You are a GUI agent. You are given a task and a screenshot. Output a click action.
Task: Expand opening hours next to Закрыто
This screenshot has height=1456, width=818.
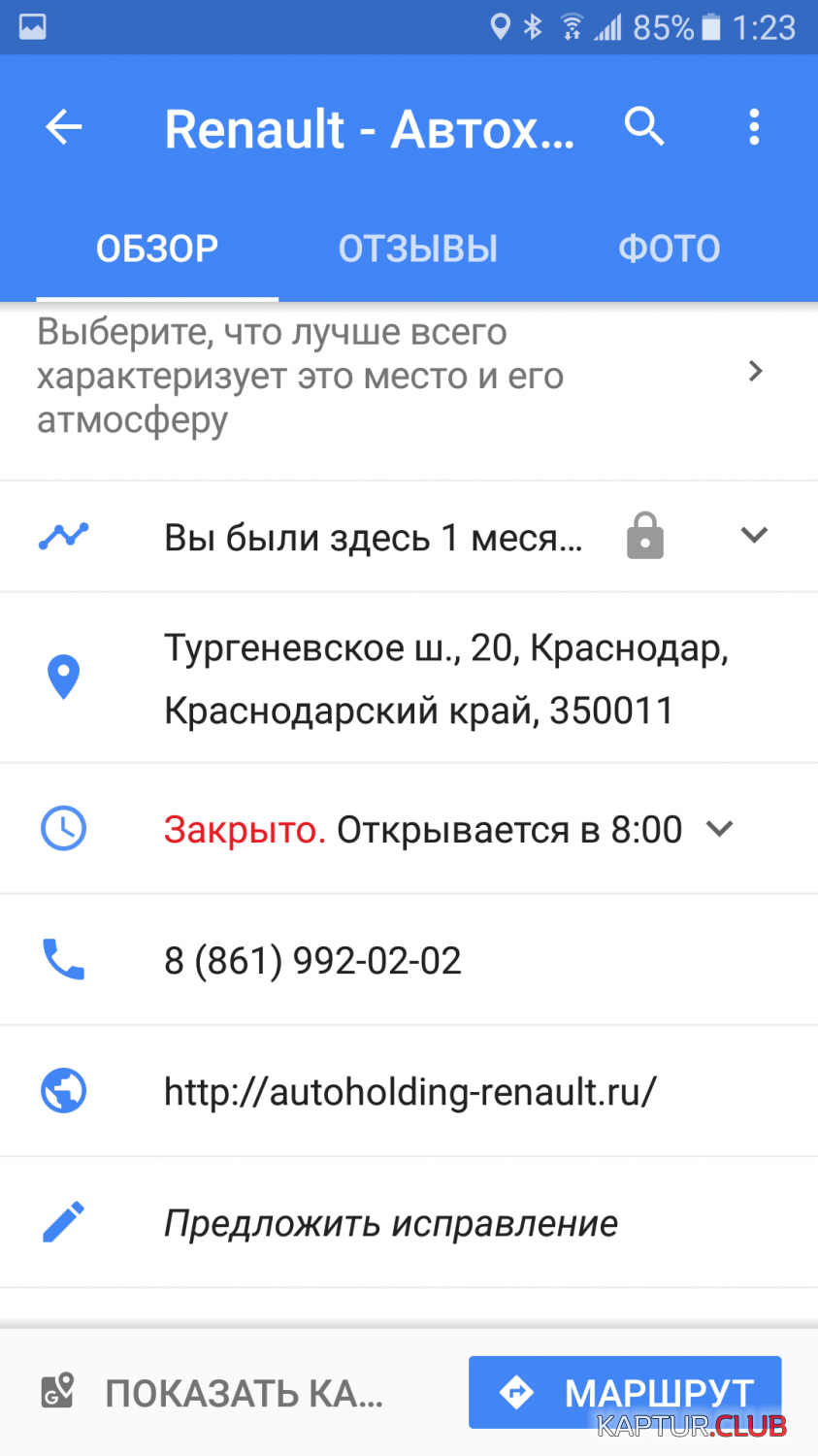tap(719, 829)
